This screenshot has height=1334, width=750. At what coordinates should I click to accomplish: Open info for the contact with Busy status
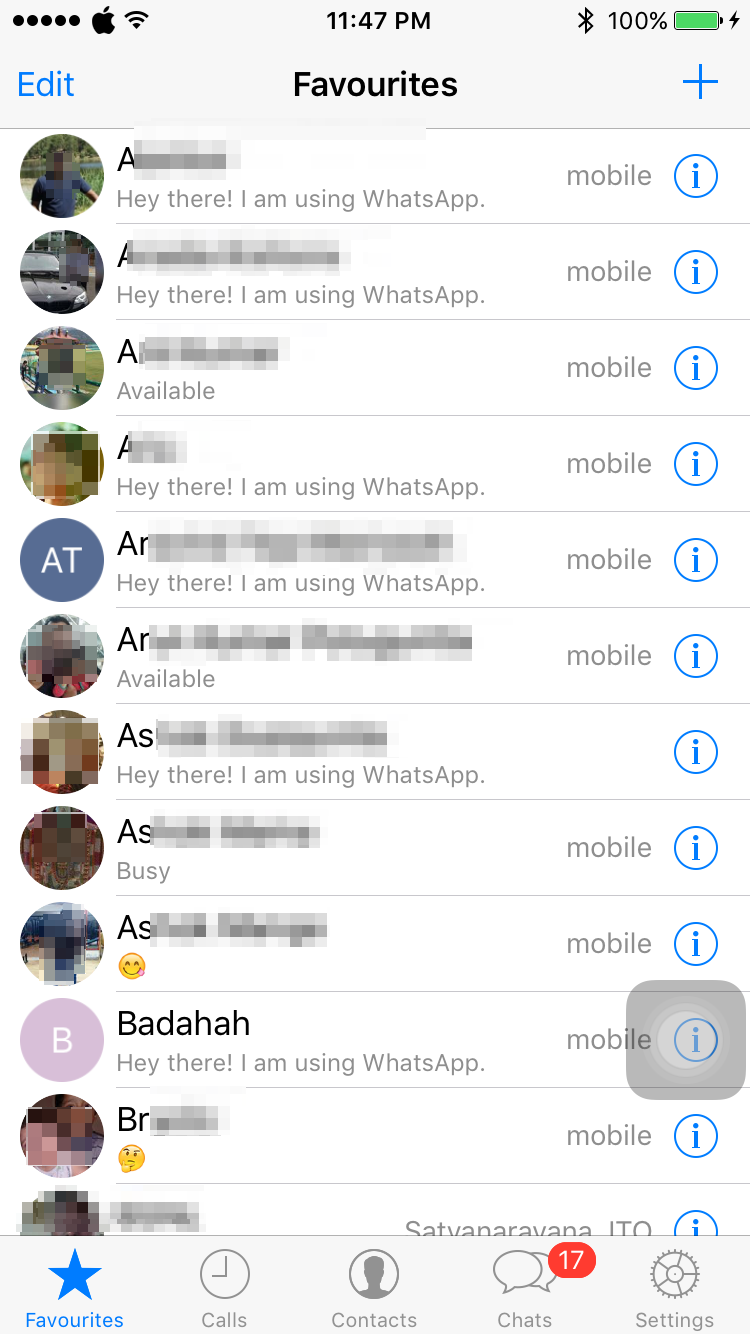pyautogui.click(x=696, y=848)
